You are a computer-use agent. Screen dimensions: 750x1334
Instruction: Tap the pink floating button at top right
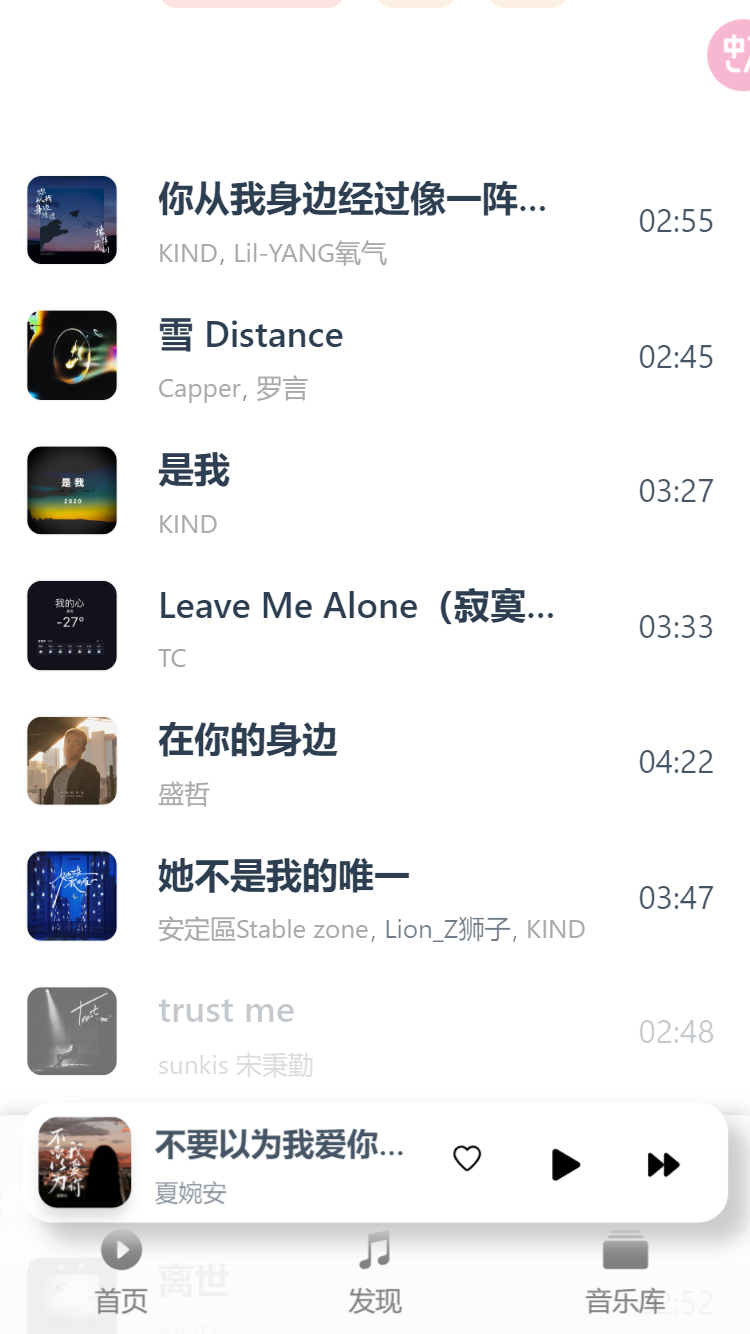733,54
